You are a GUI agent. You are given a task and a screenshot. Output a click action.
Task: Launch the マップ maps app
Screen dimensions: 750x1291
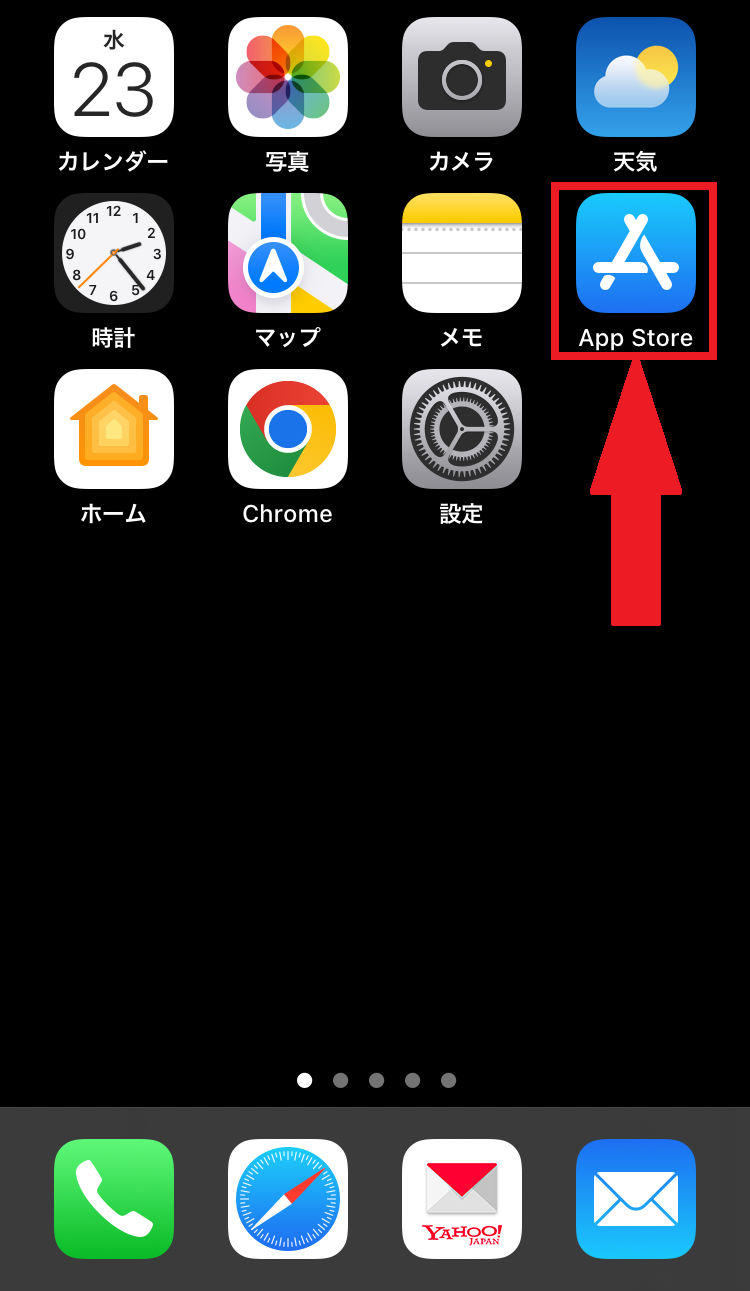[x=288, y=253]
